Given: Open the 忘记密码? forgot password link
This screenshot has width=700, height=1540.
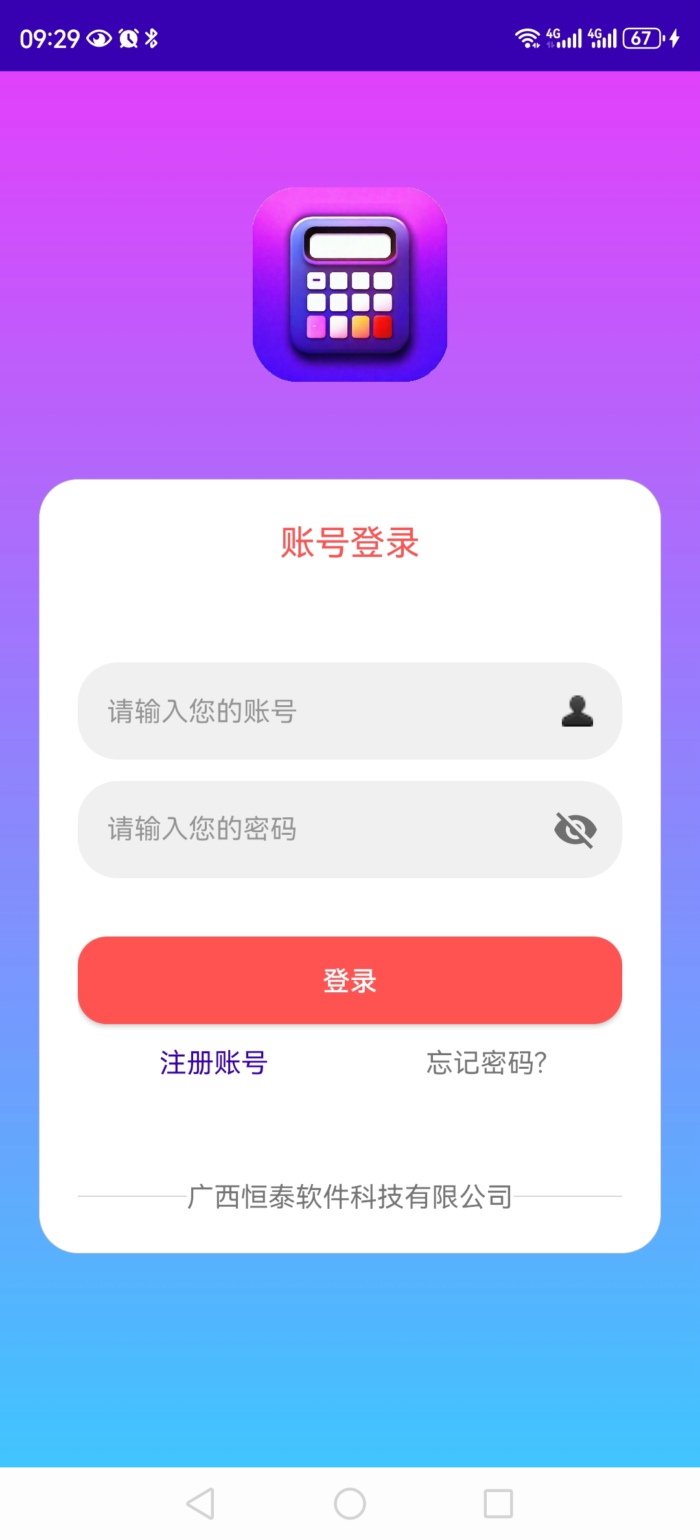Looking at the screenshot, I should coord(486,1062).
